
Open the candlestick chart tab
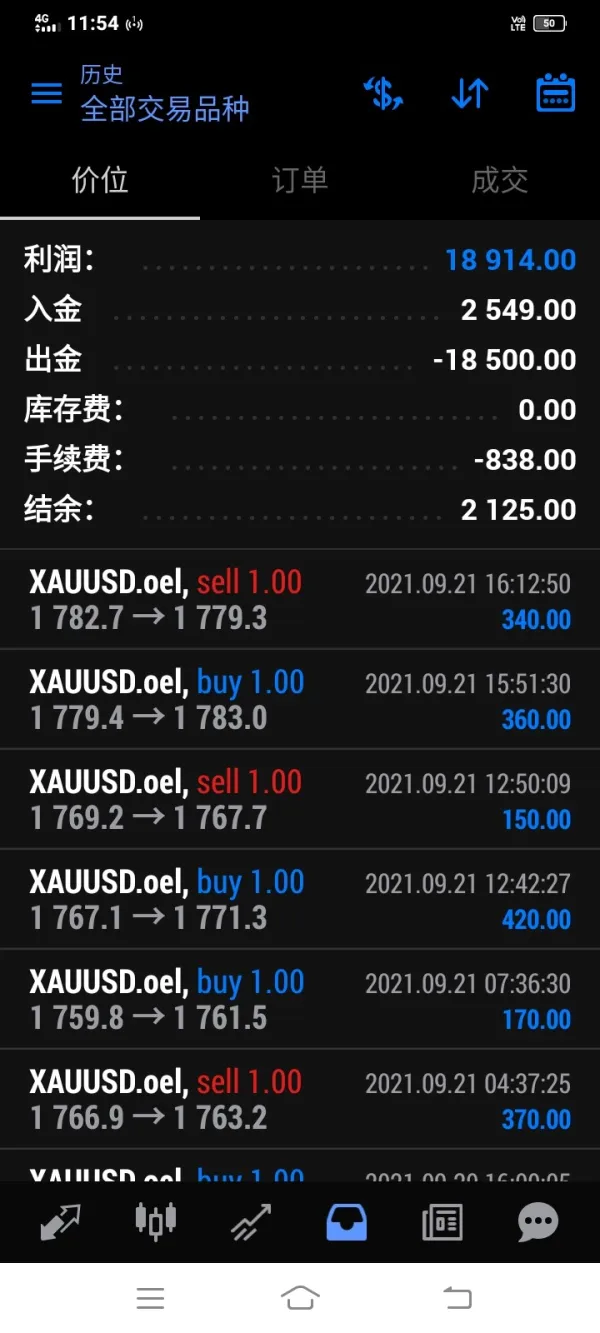(155, 1221)
